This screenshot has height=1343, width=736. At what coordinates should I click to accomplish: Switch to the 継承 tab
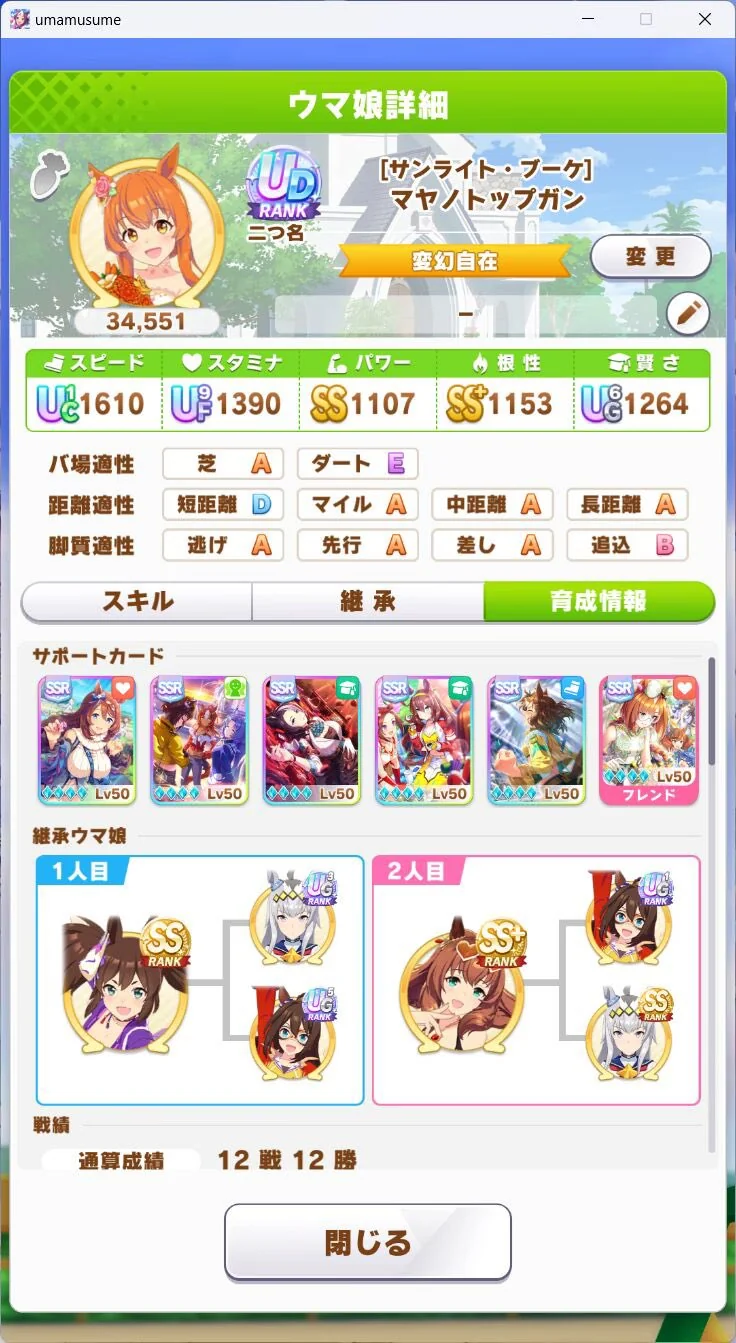tap(367, 602)
